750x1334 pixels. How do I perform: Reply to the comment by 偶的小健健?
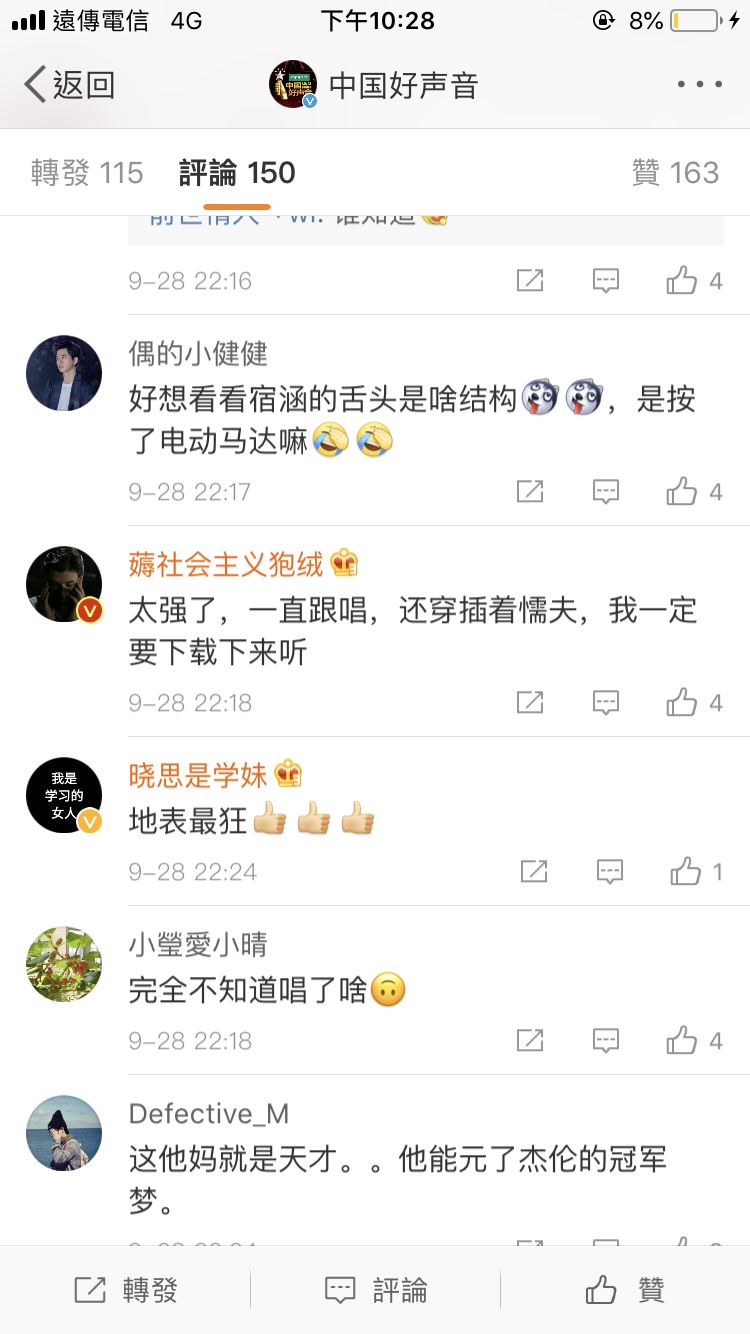tap(606, 491)
